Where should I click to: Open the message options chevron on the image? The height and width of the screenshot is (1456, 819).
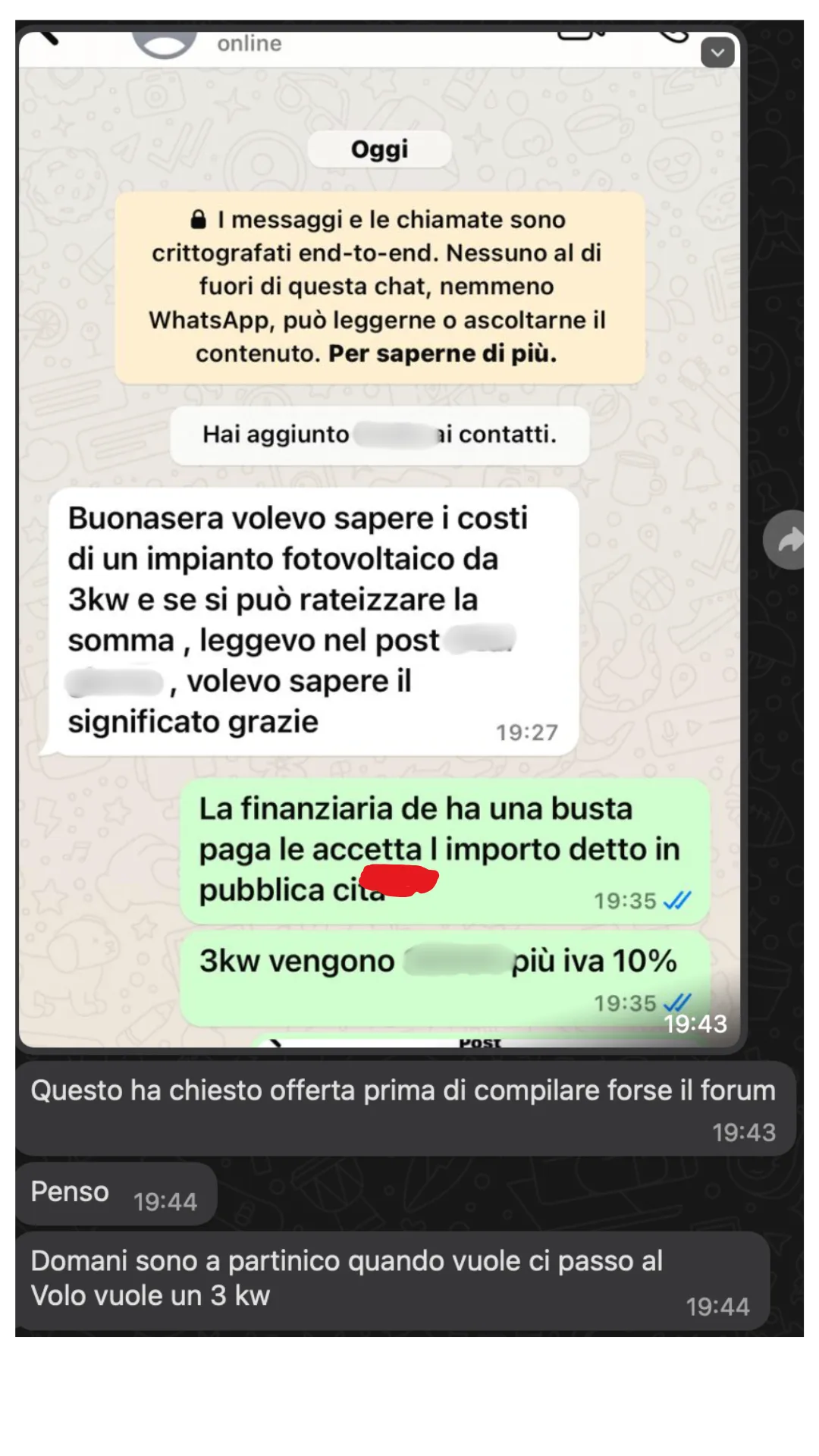[x=717, y=53]
